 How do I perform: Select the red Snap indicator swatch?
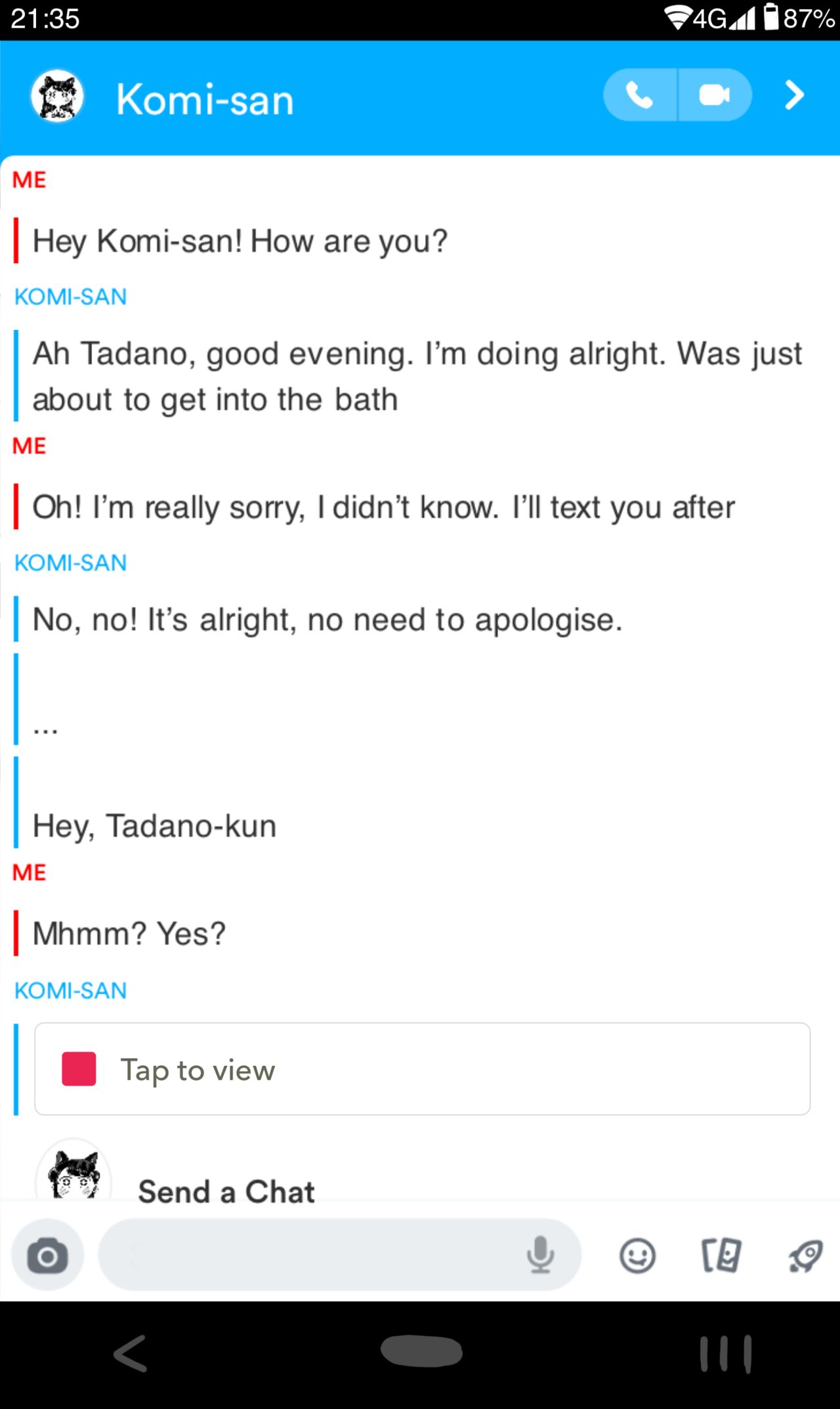click(x=78, y=1068)
